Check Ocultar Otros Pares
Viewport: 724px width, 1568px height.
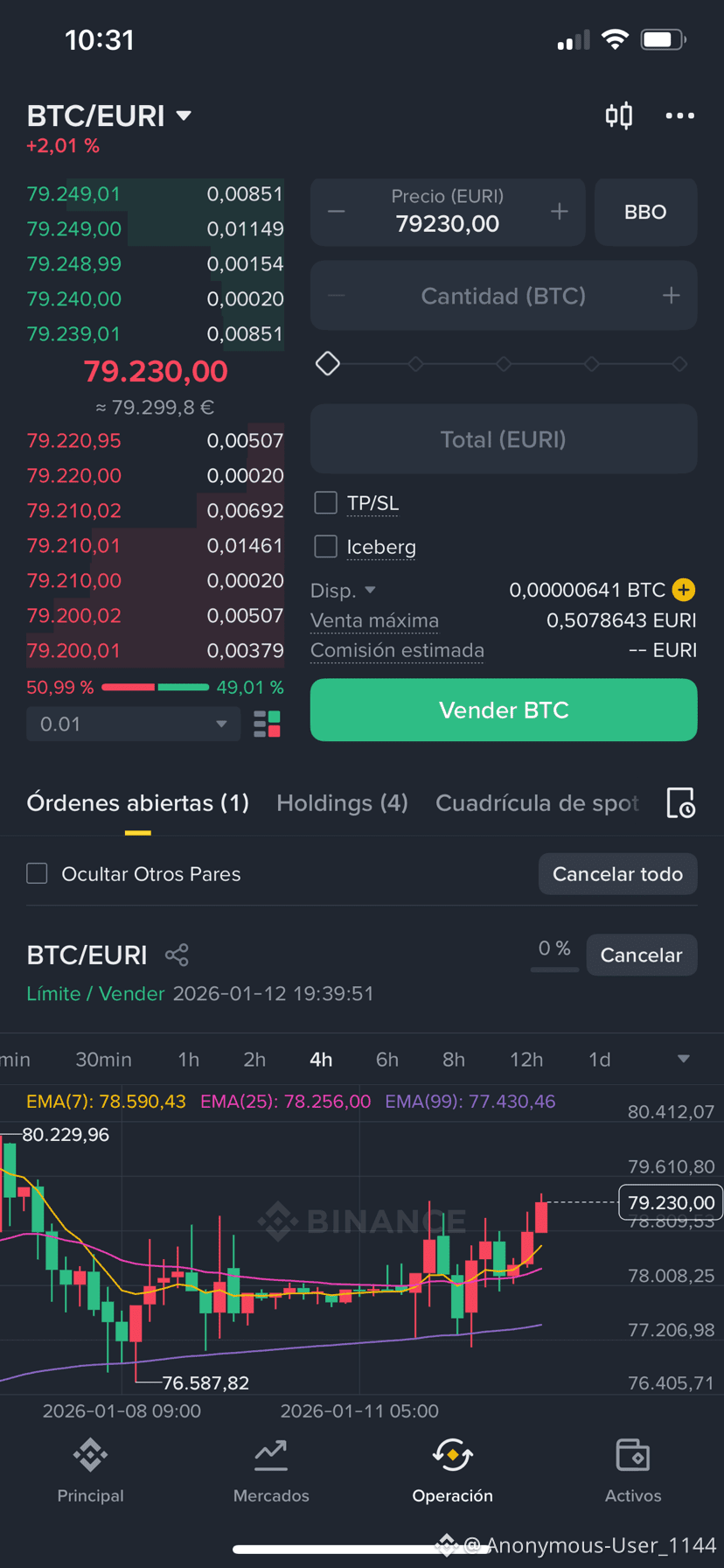point(37,873)
